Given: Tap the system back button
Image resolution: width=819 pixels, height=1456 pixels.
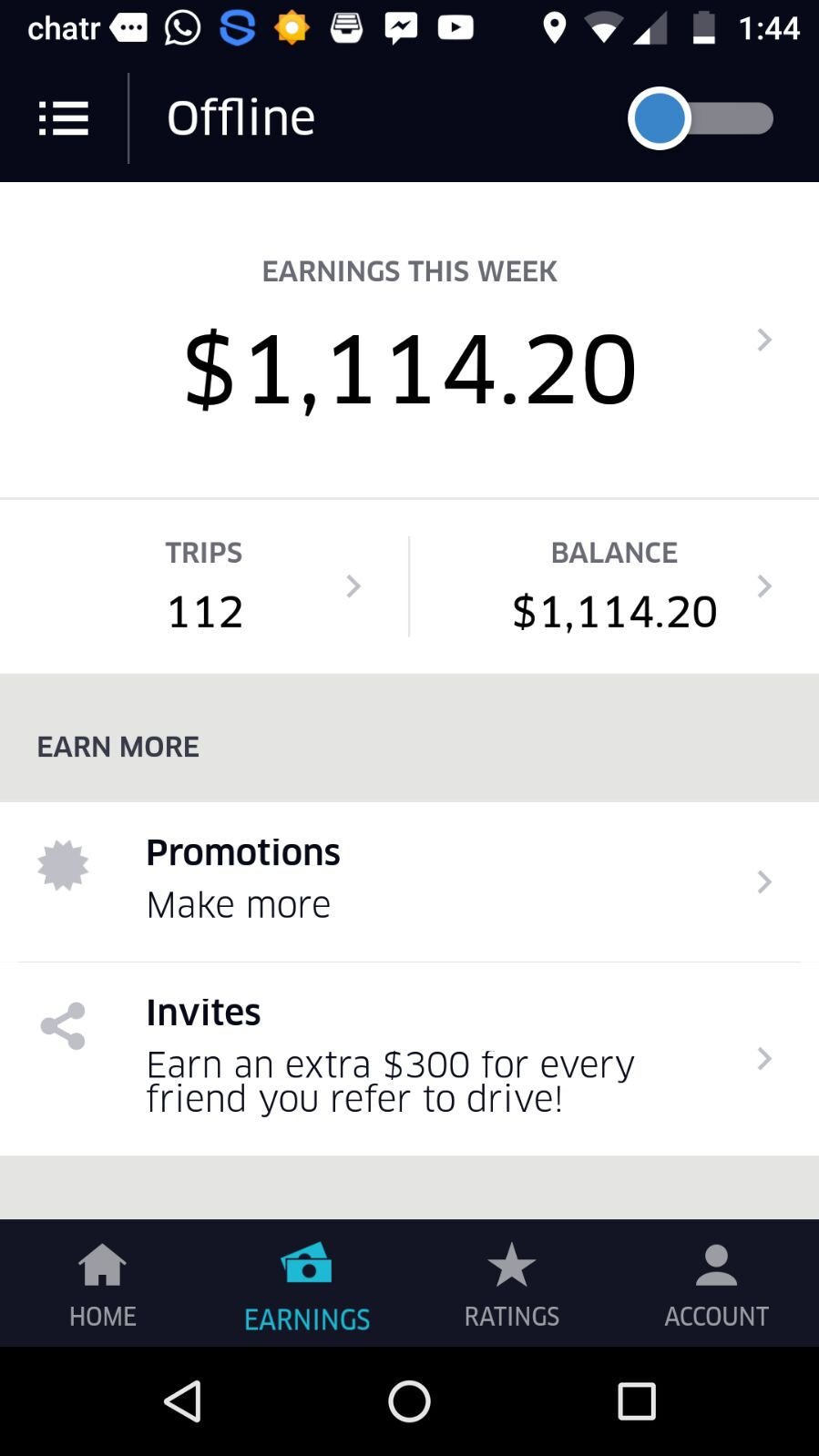Looking at the screenshot, I should click(183, 1401).
